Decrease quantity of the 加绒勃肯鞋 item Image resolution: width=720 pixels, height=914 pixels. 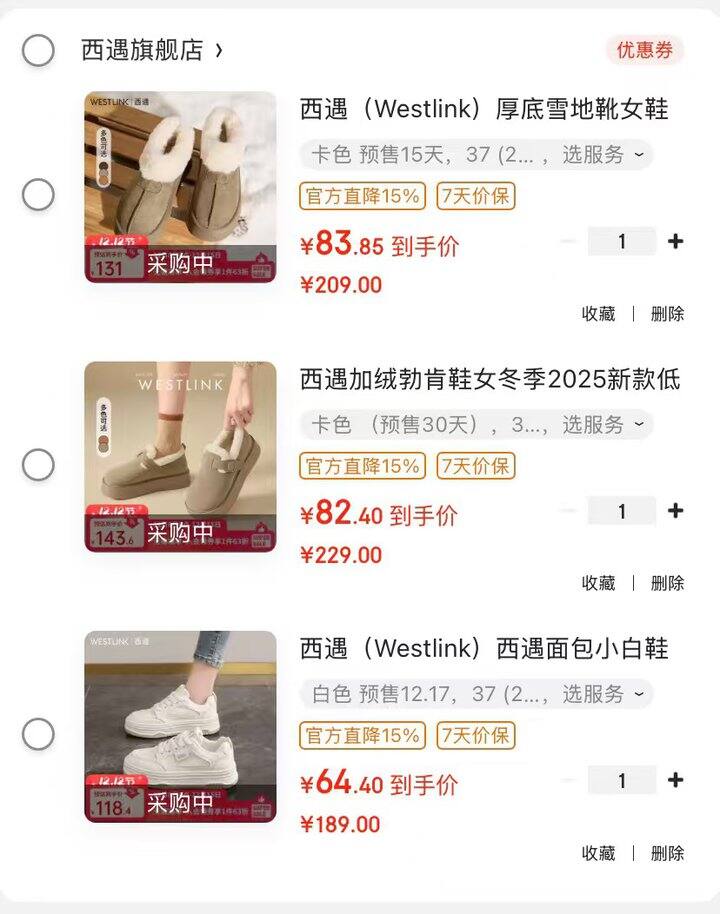click(x=568, y=511)
